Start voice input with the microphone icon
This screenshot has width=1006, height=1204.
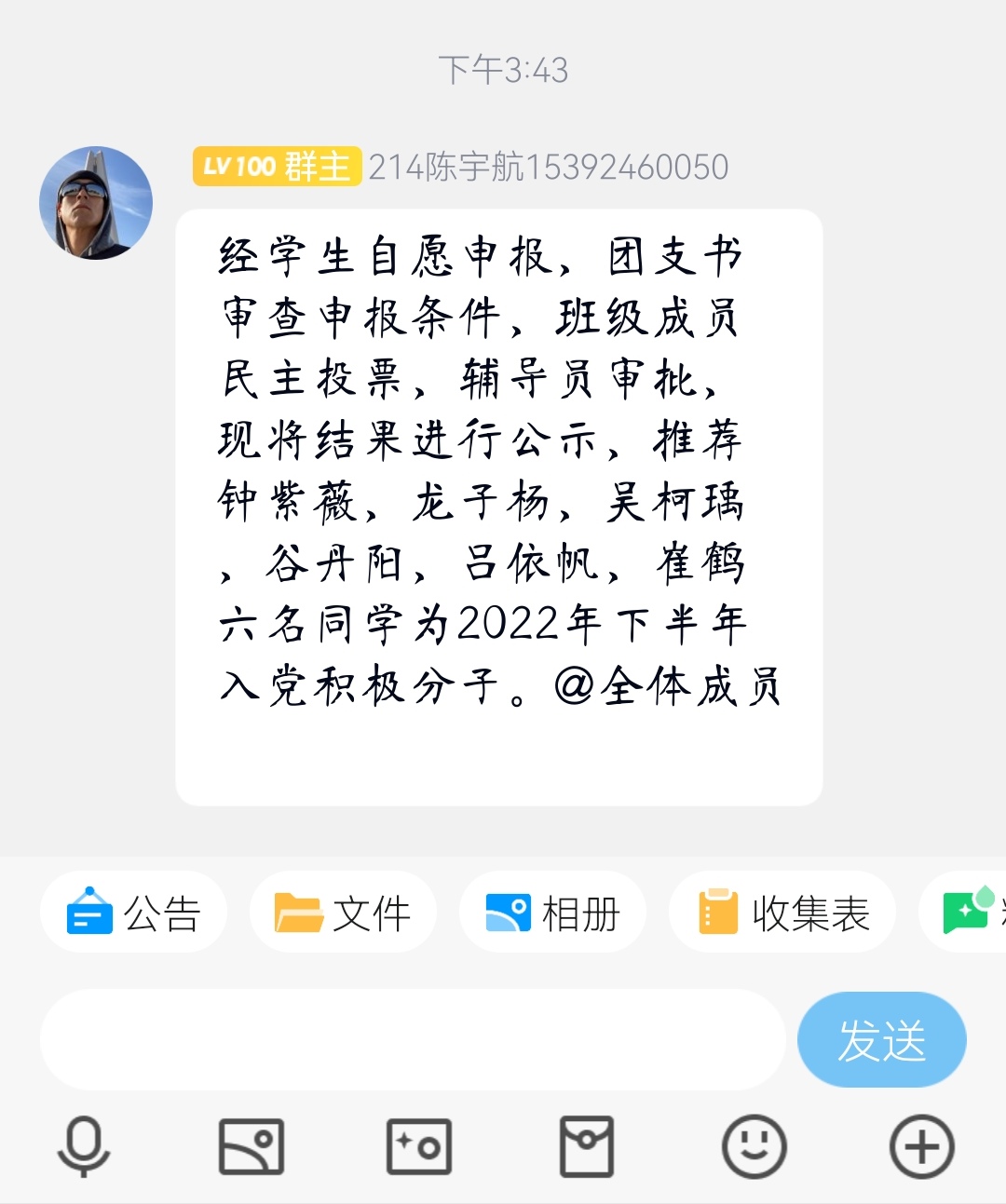[84, 1146]
